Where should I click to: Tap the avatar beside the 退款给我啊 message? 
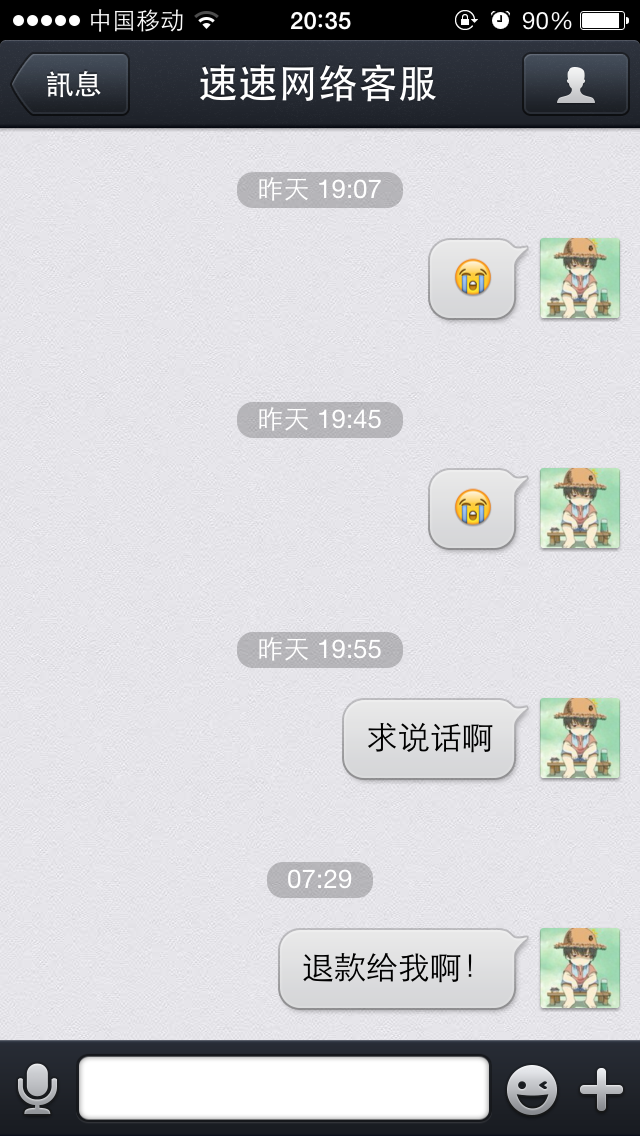pyautogui.click(x=579, y=968)
